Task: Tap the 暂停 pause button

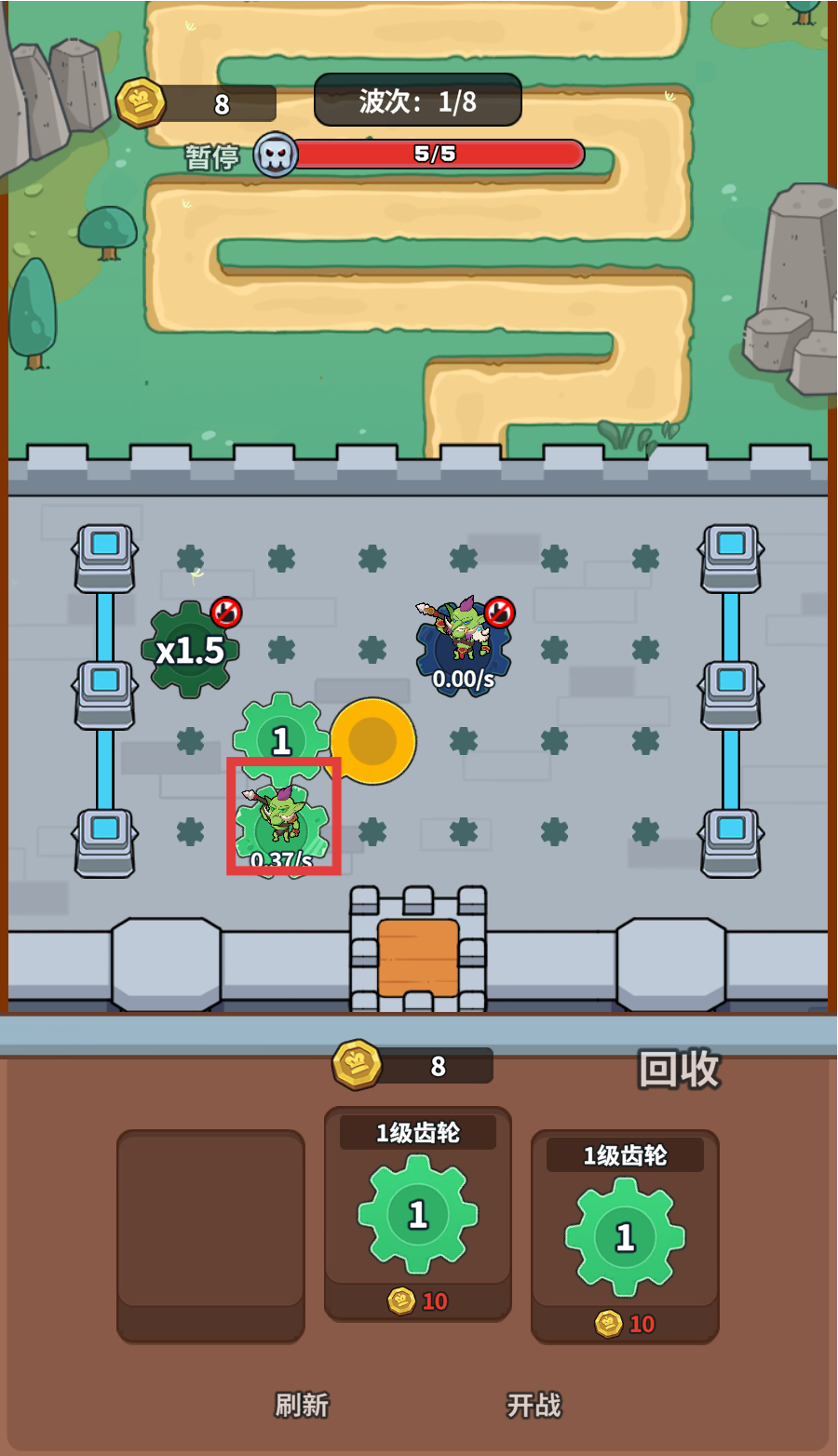Action: click(212, 157)
